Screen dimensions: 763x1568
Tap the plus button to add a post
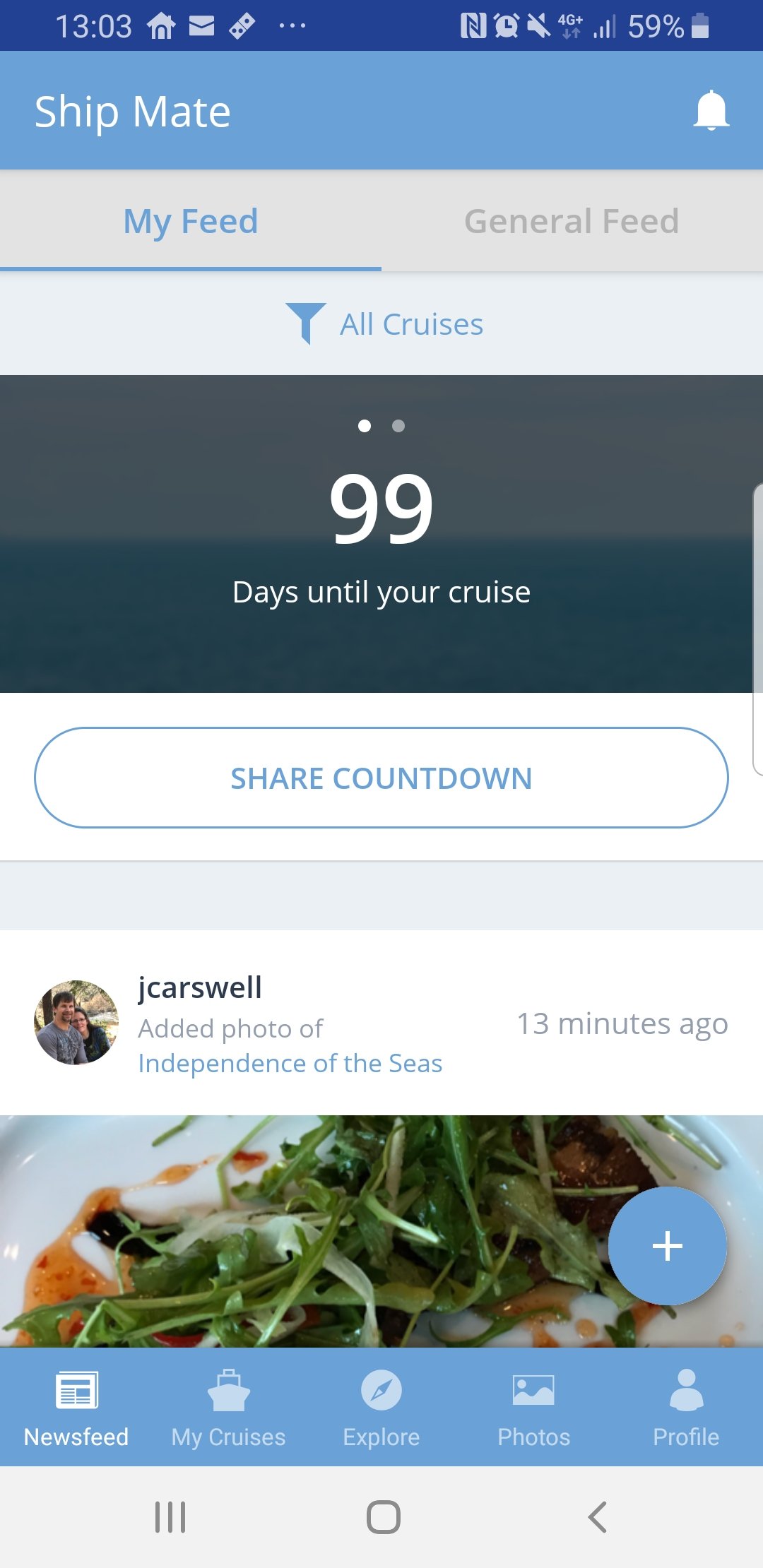click(667, 1246)
